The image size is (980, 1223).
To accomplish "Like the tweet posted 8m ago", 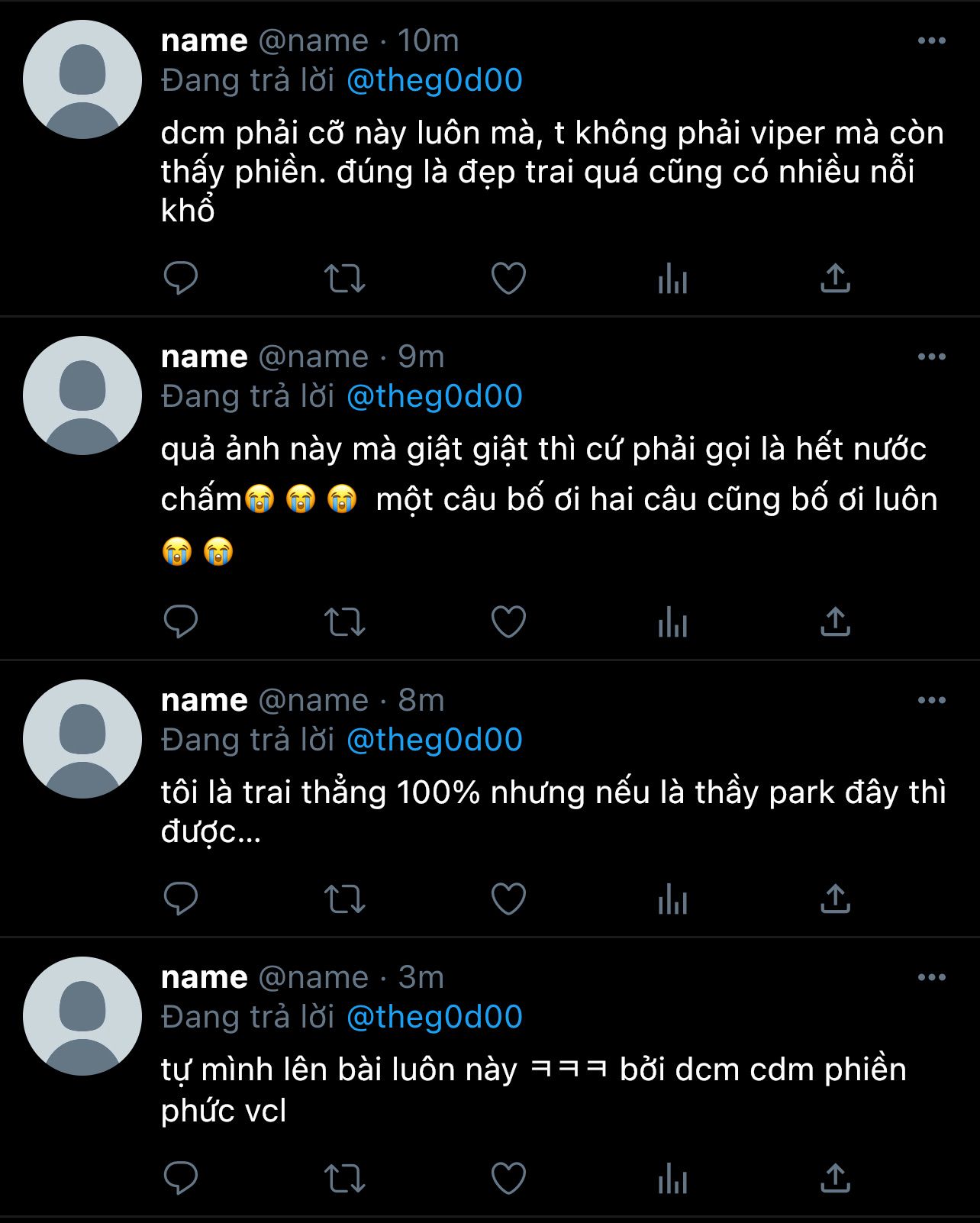I will (508, 899).
